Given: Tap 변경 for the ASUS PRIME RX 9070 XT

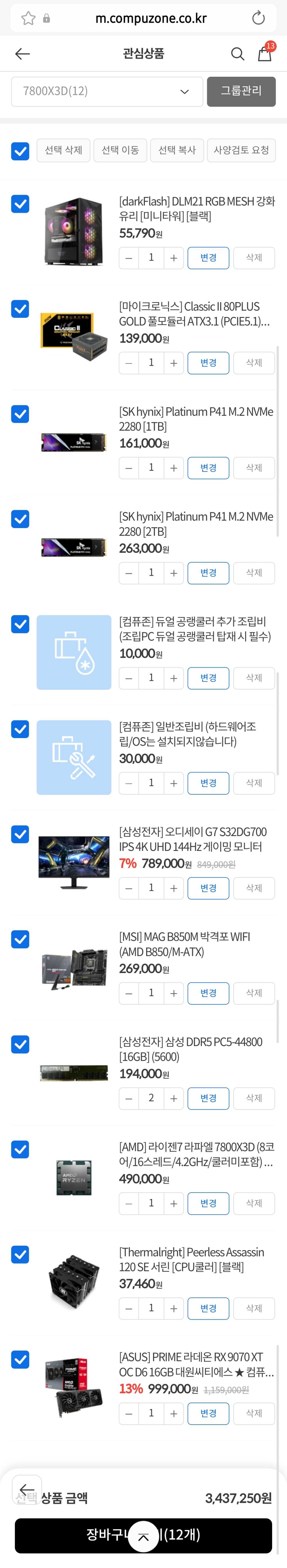Looking at the screenshot, I should (209, 1413).
